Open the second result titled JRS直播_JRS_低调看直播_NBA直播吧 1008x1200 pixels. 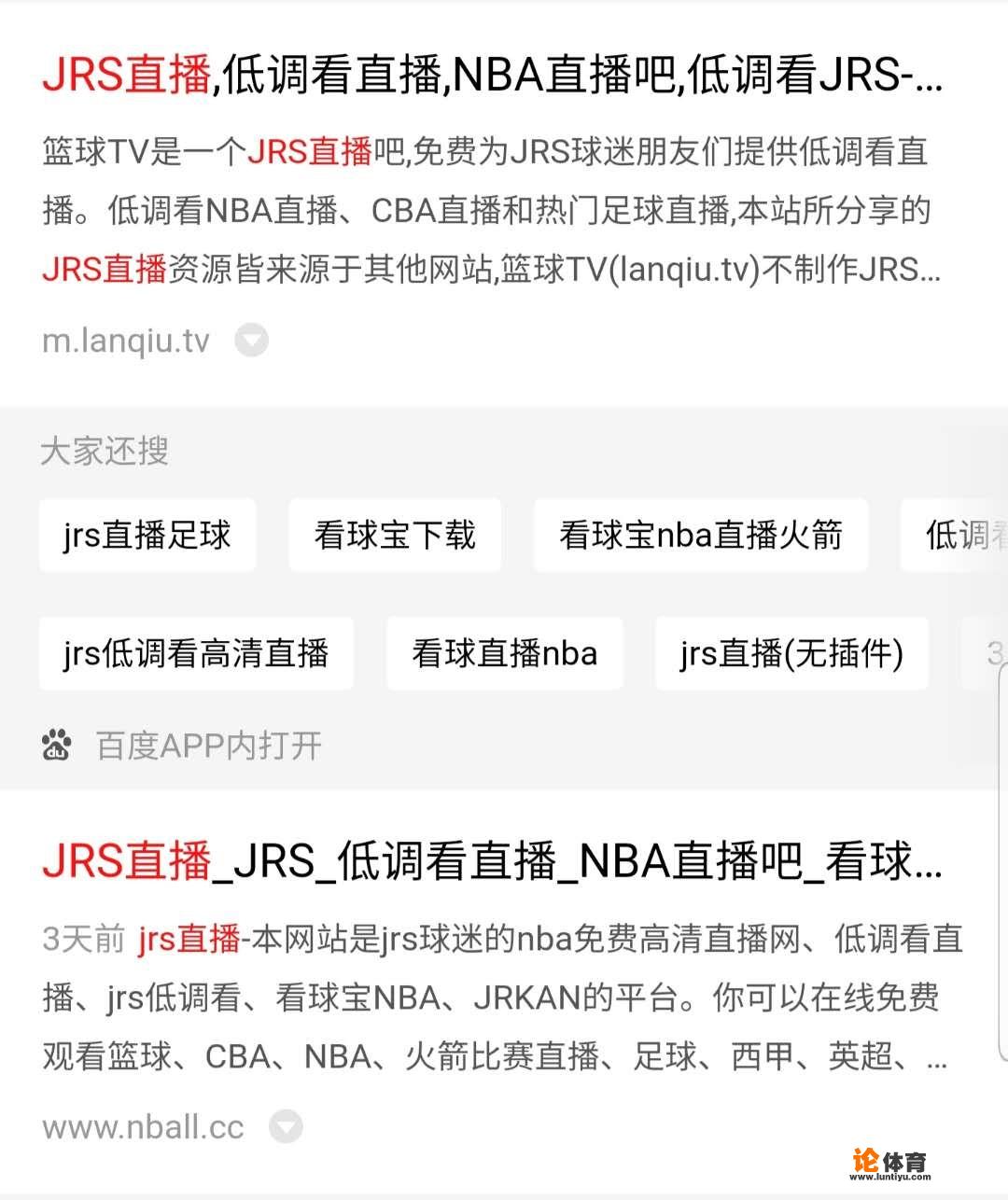pos(495,863)
